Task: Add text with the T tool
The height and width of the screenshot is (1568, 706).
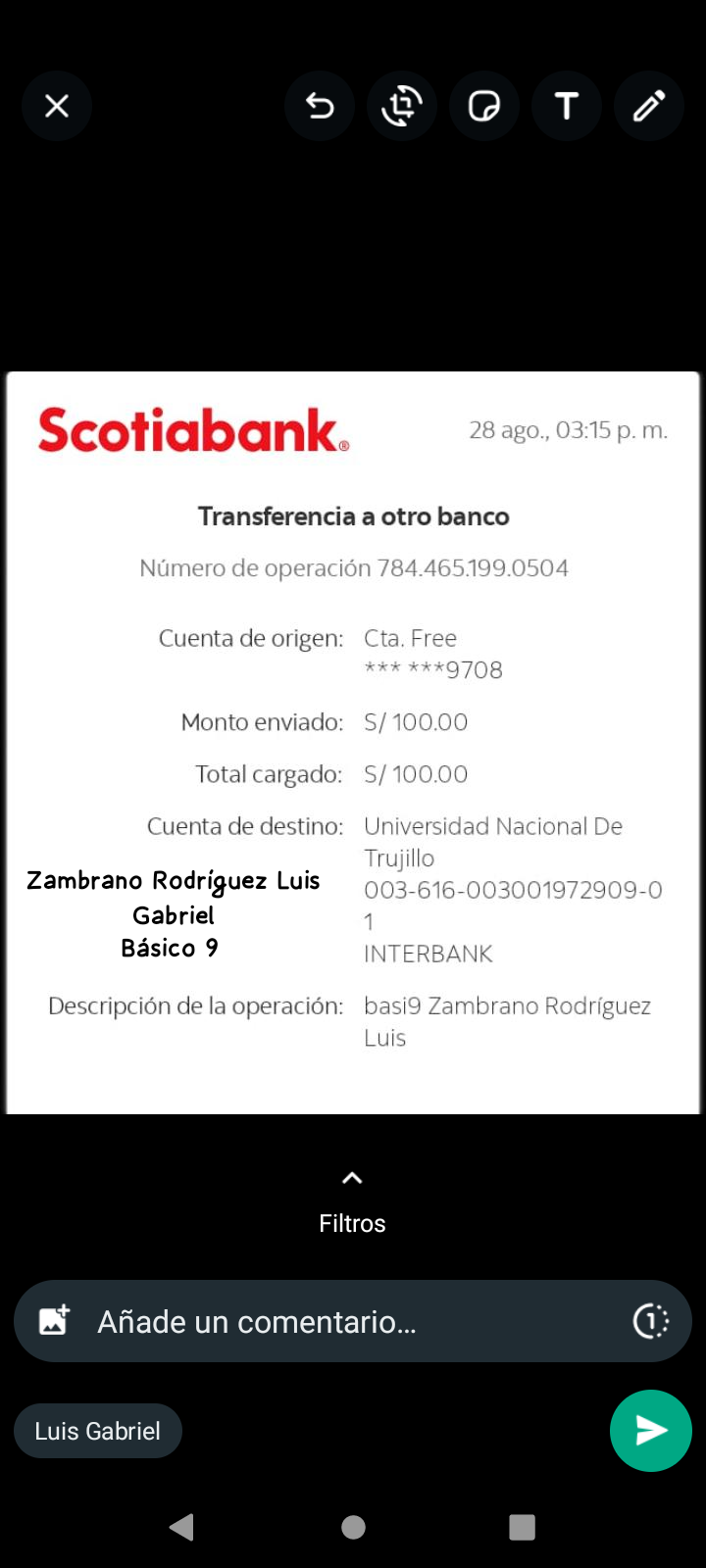Action: (x=567, y=106)
